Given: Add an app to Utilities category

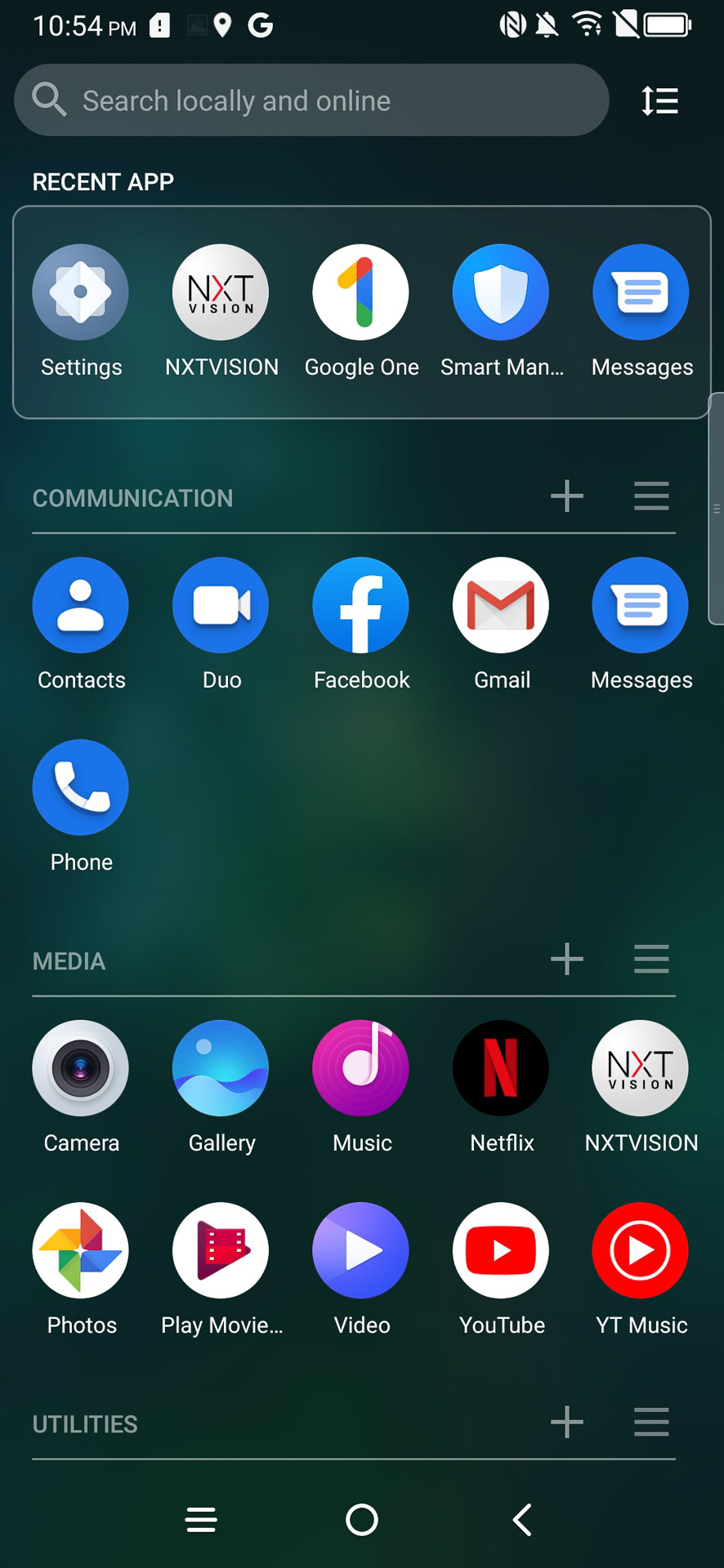Looking at the screenshot, I should pyautogui.click(x=567, y=1423).
